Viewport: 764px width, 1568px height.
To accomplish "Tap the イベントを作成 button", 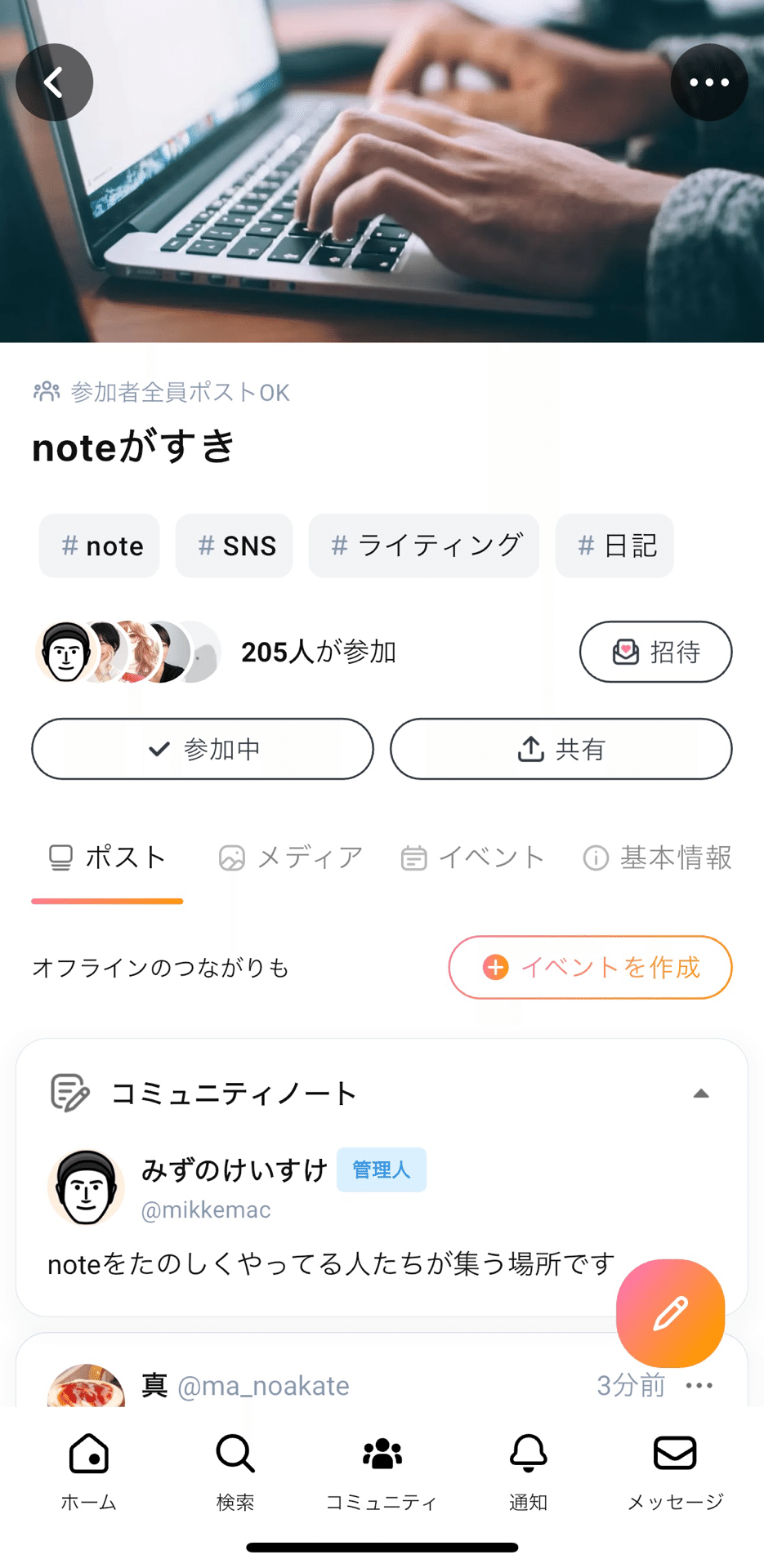I will pos(590,967).
